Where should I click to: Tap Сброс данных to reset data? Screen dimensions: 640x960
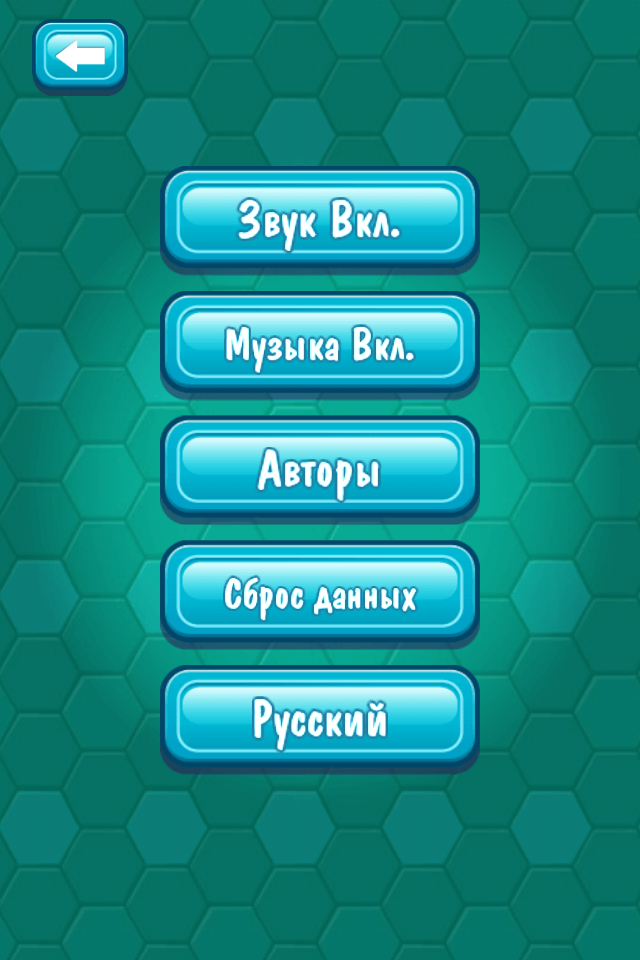coord(320,595)
